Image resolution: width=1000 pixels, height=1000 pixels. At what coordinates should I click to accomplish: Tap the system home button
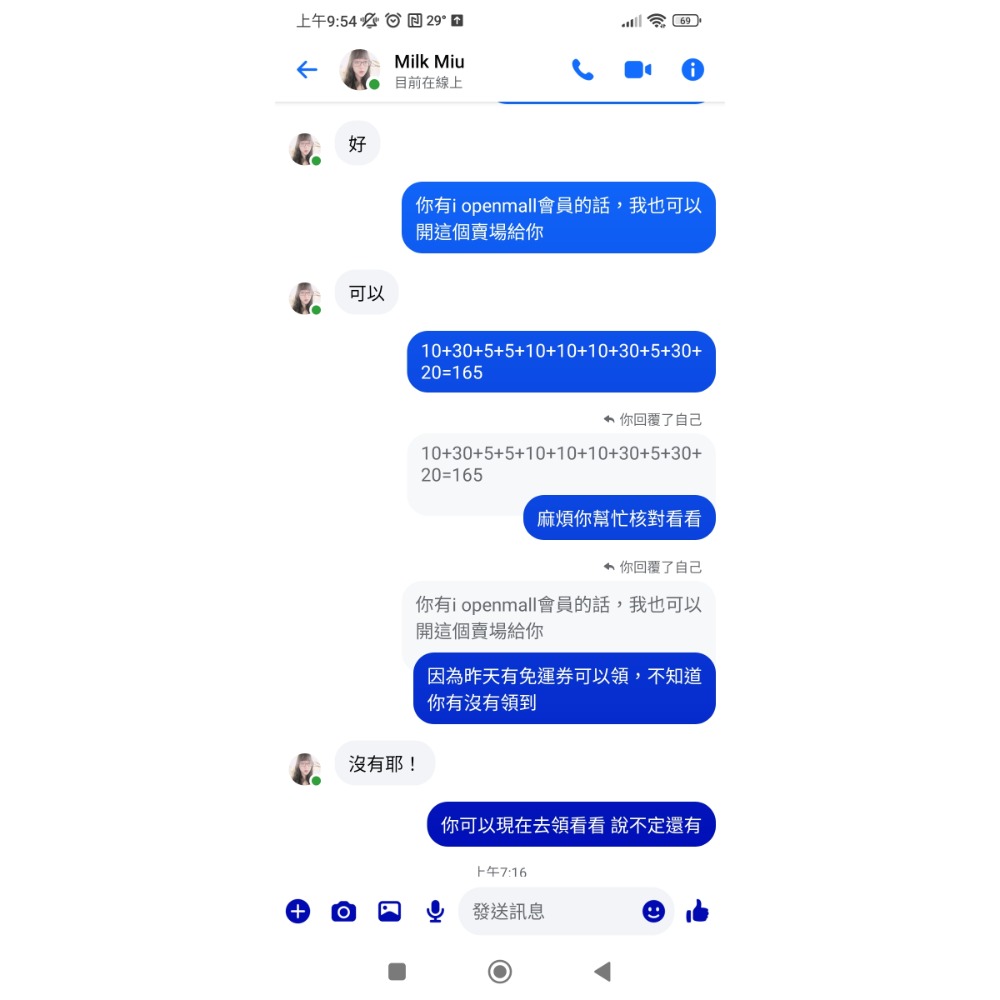coord(499,971)
